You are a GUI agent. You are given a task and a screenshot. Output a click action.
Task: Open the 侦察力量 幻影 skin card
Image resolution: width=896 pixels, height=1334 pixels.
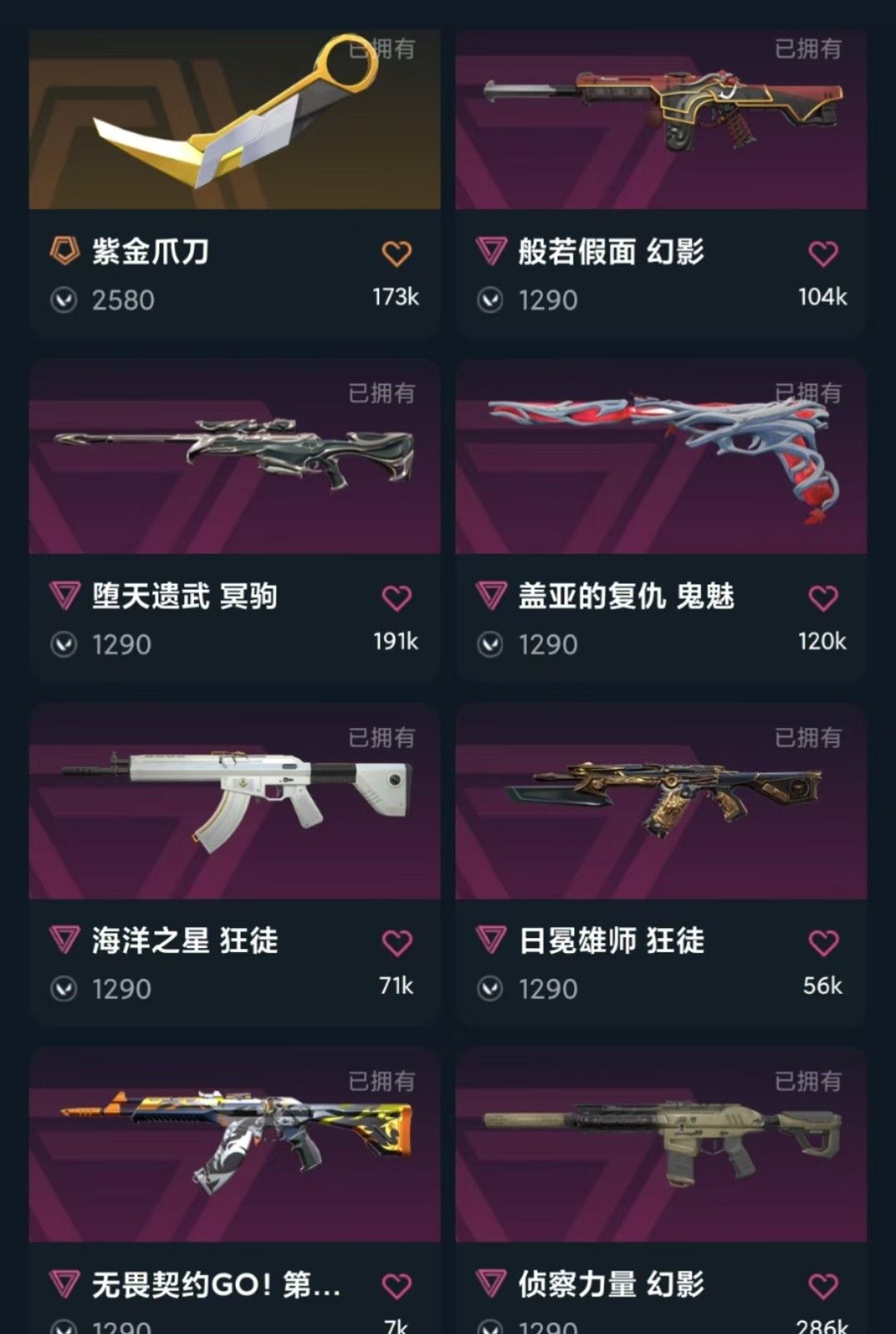(661, 1147)
